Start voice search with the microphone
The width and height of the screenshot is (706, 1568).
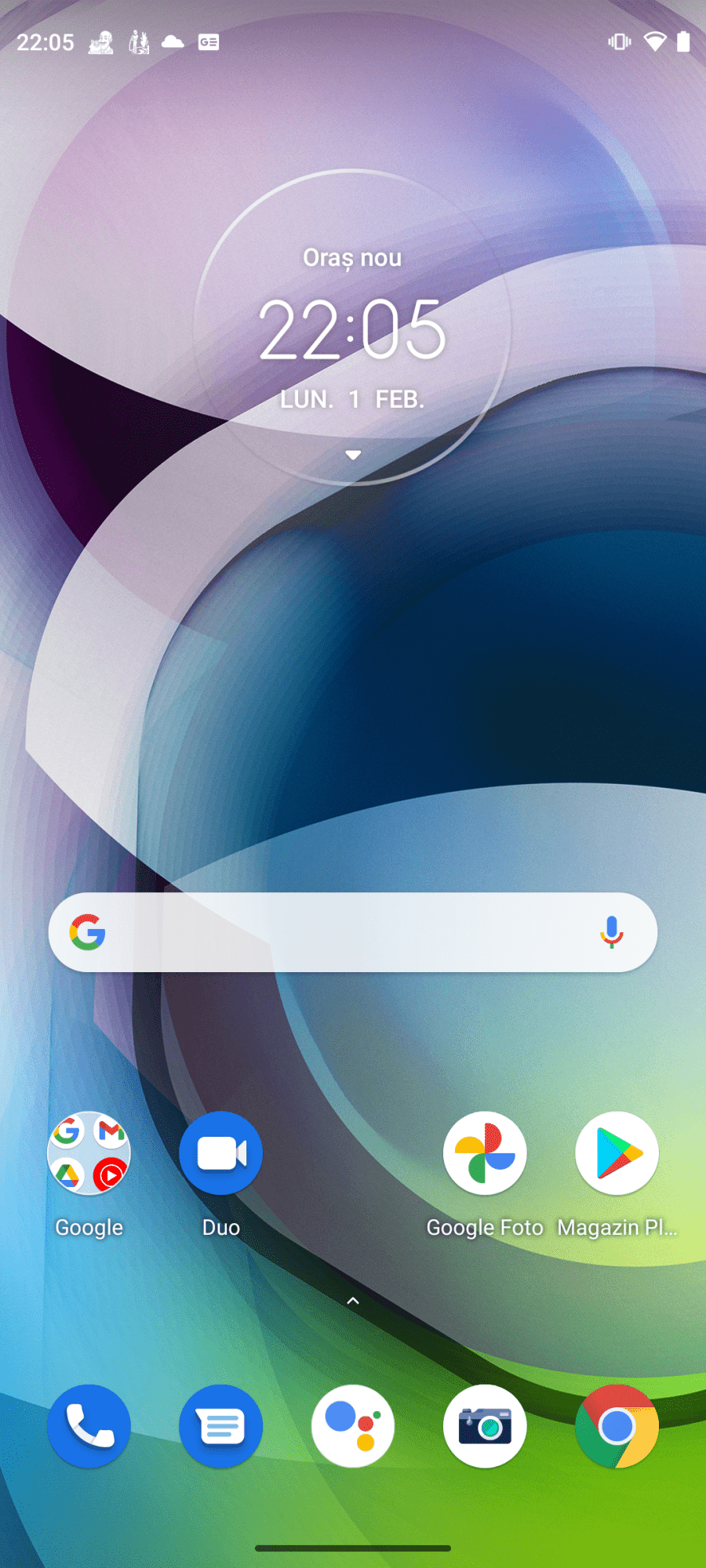[611, 932]
